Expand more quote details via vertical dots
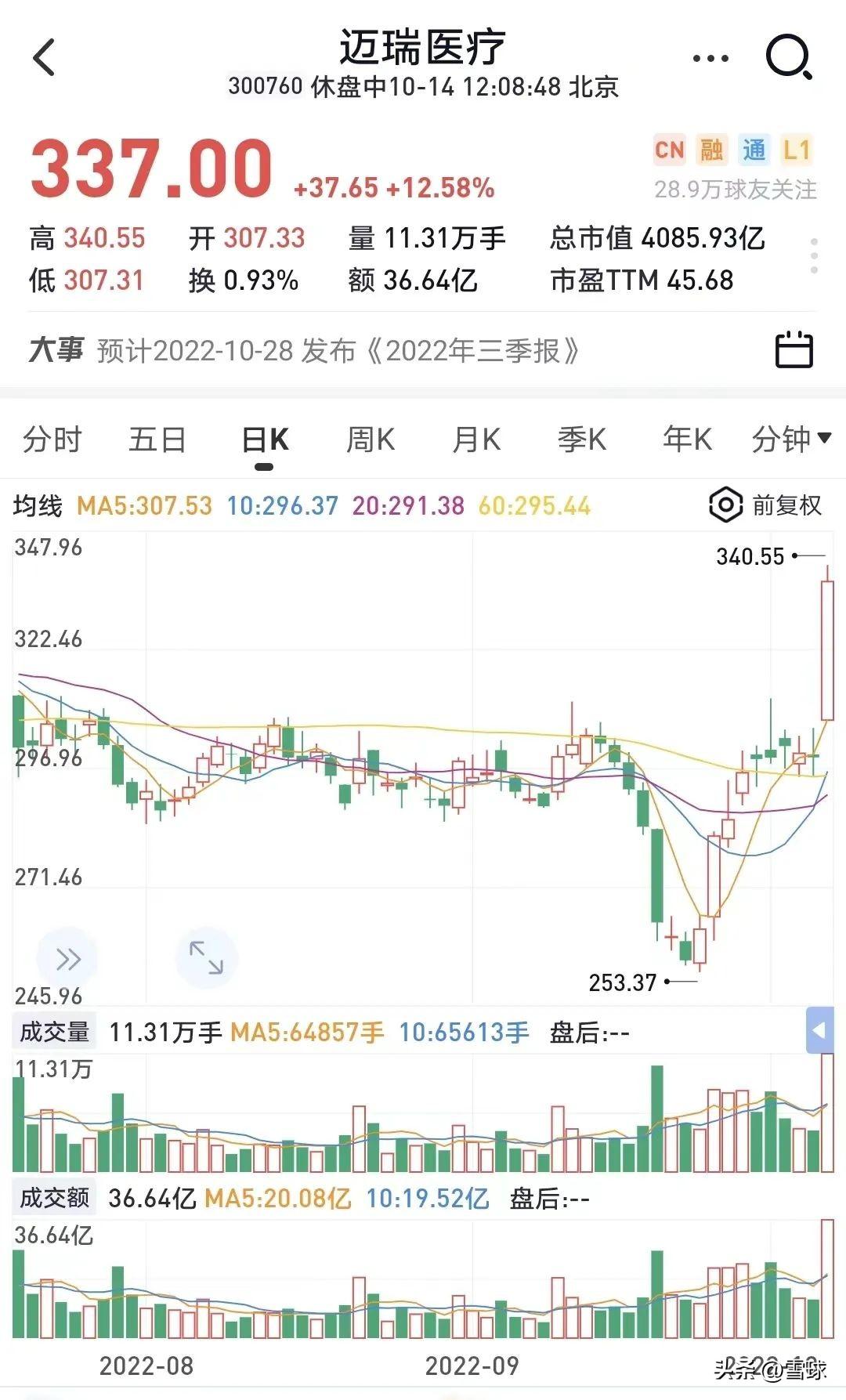Image resolution: width=846 pixels, height=1400 pixels. (x=815, y=256)
